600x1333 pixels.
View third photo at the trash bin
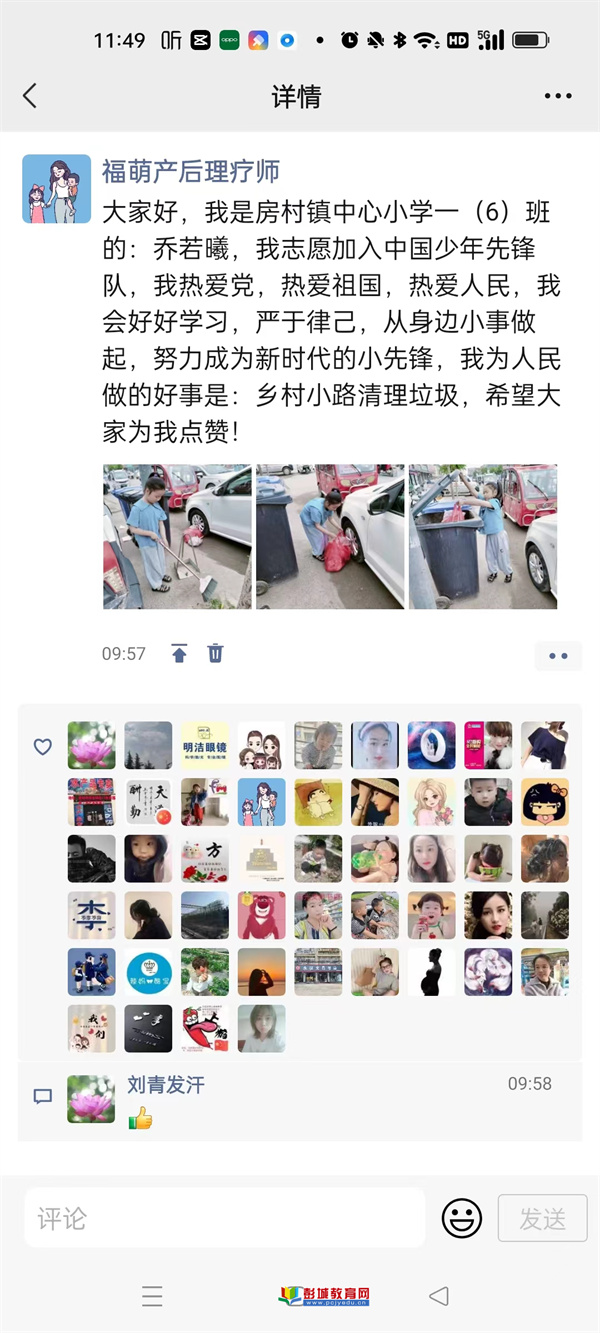483,537
